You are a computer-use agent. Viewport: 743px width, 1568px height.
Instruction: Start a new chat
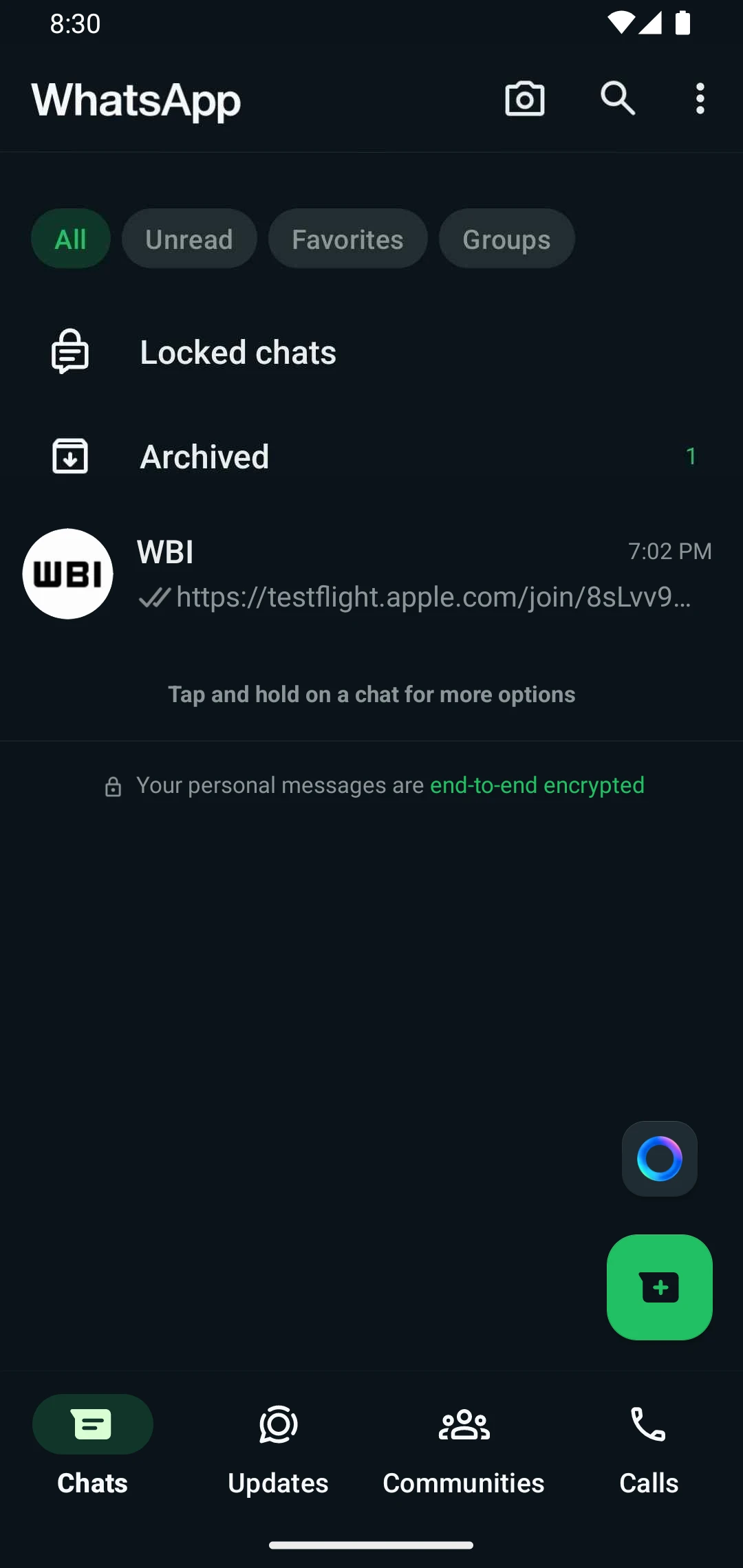click(659, 1287)
